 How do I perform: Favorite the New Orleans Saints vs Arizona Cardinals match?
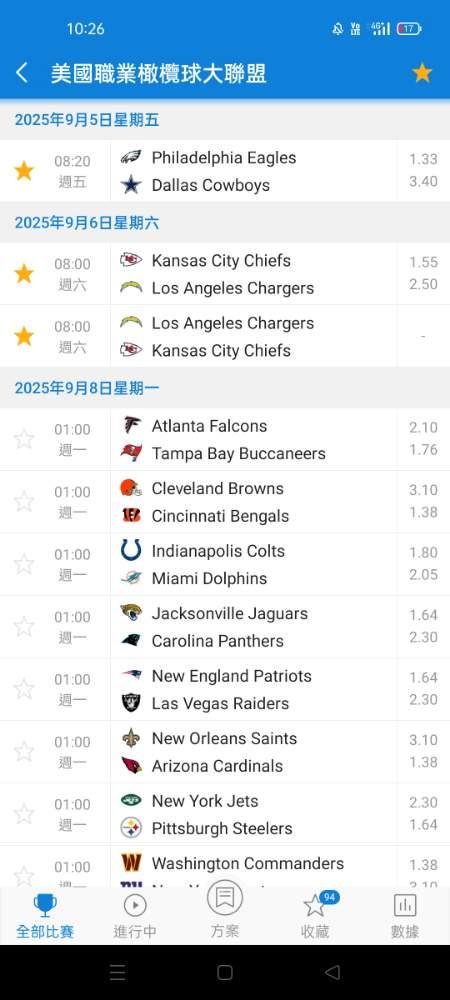[24, 752]
